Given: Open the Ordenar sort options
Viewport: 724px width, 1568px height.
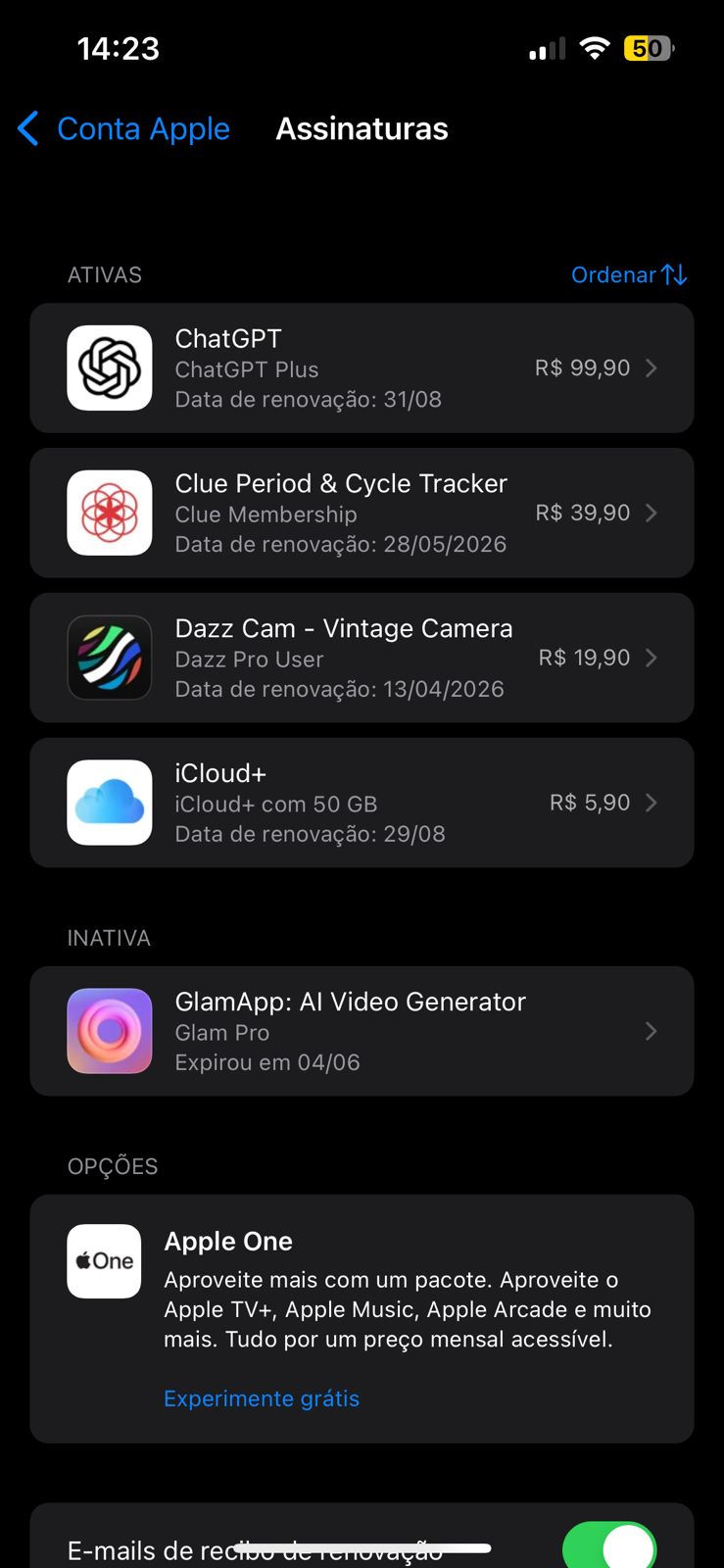Looking at the screenshot, I should click(628, 275).
